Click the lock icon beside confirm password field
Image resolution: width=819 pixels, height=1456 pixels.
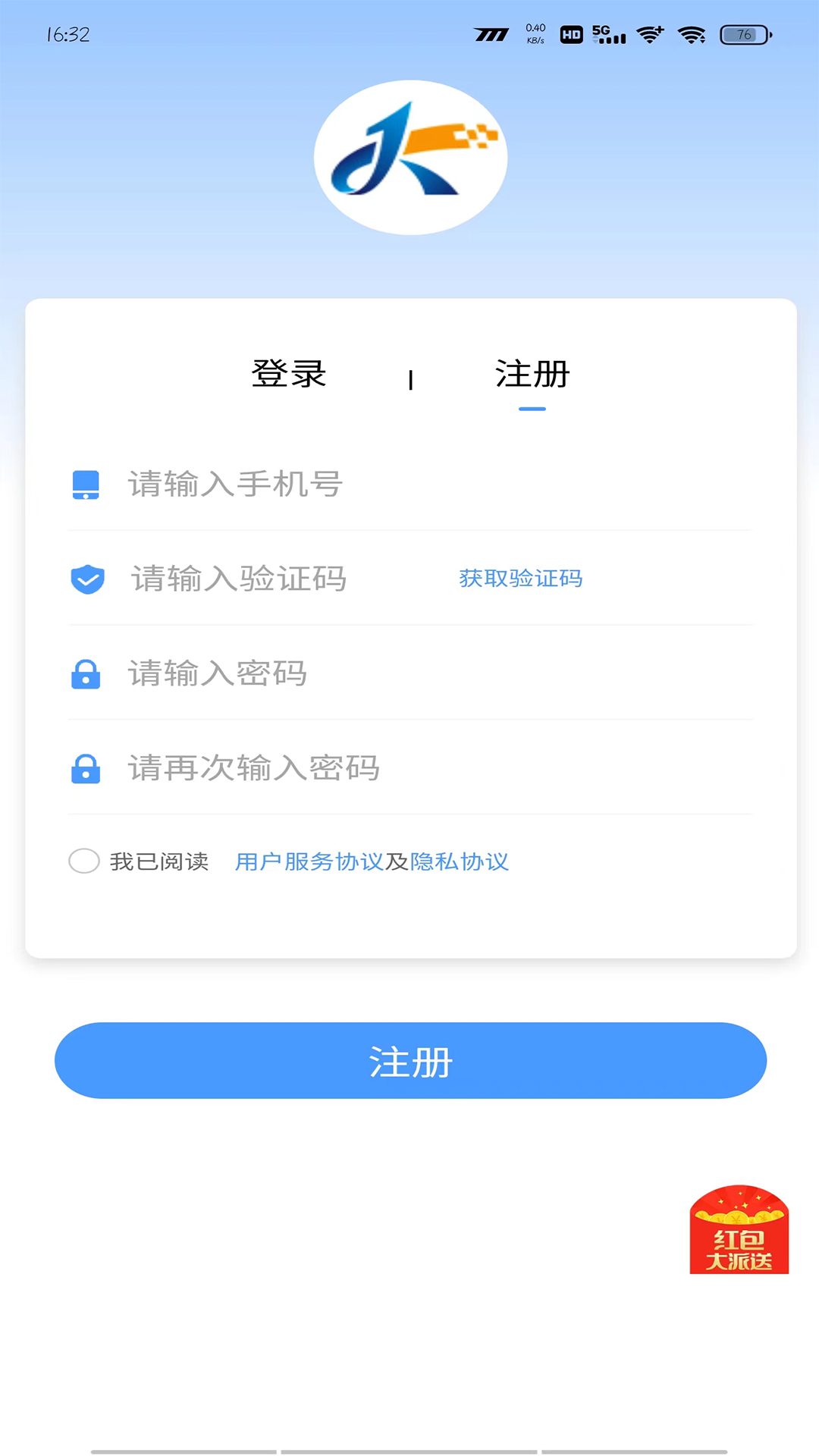[86, 768]
